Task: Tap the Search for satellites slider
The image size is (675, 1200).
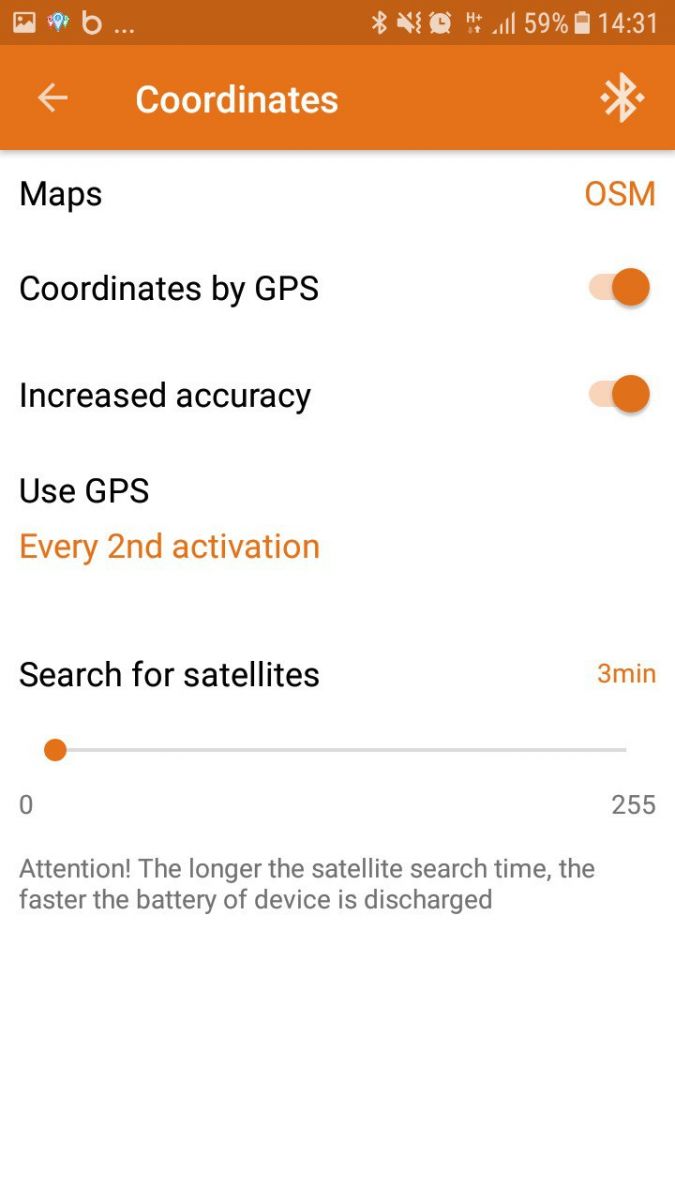Action: pyautogui.click(x=340, y=750)
